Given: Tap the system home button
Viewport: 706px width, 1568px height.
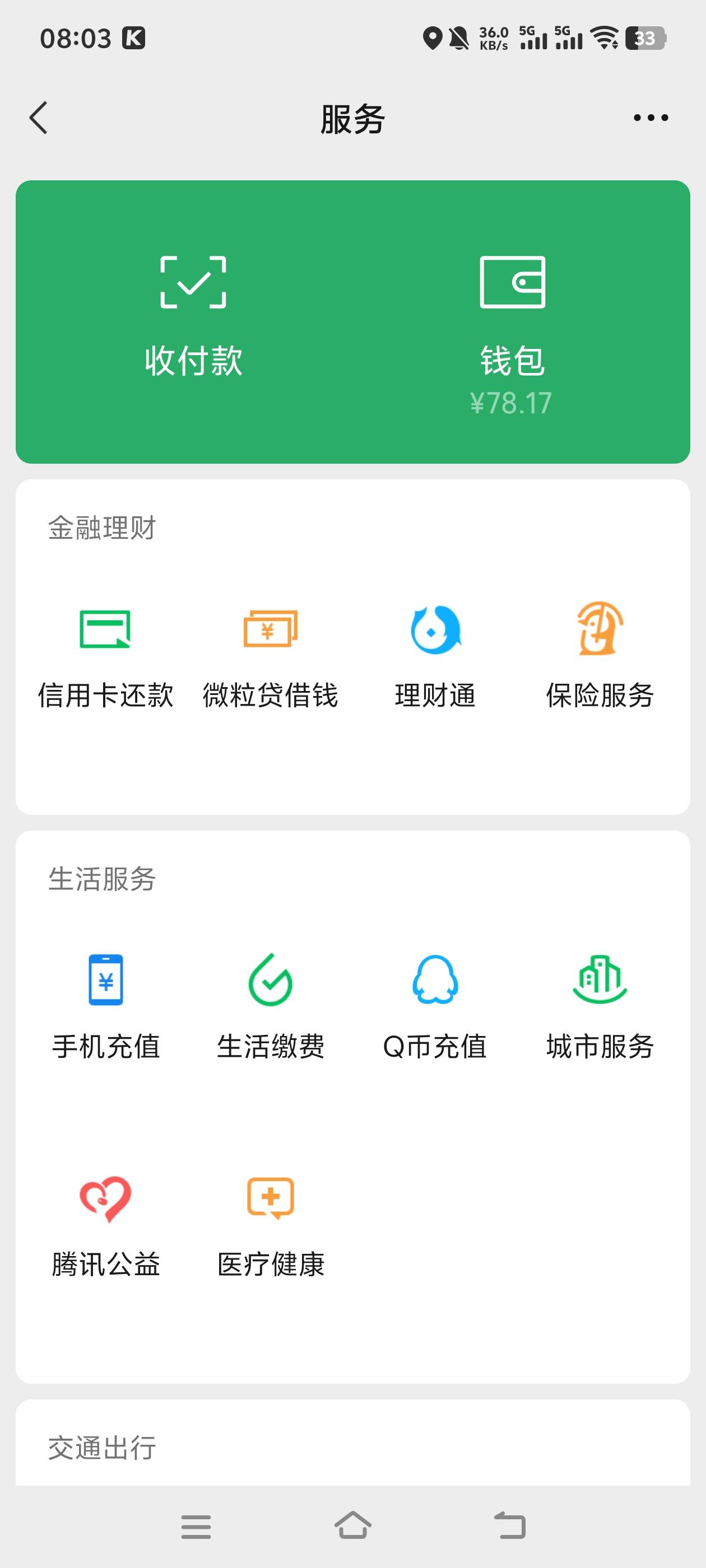Looking at the screenshot, I should pos(352,1526).
